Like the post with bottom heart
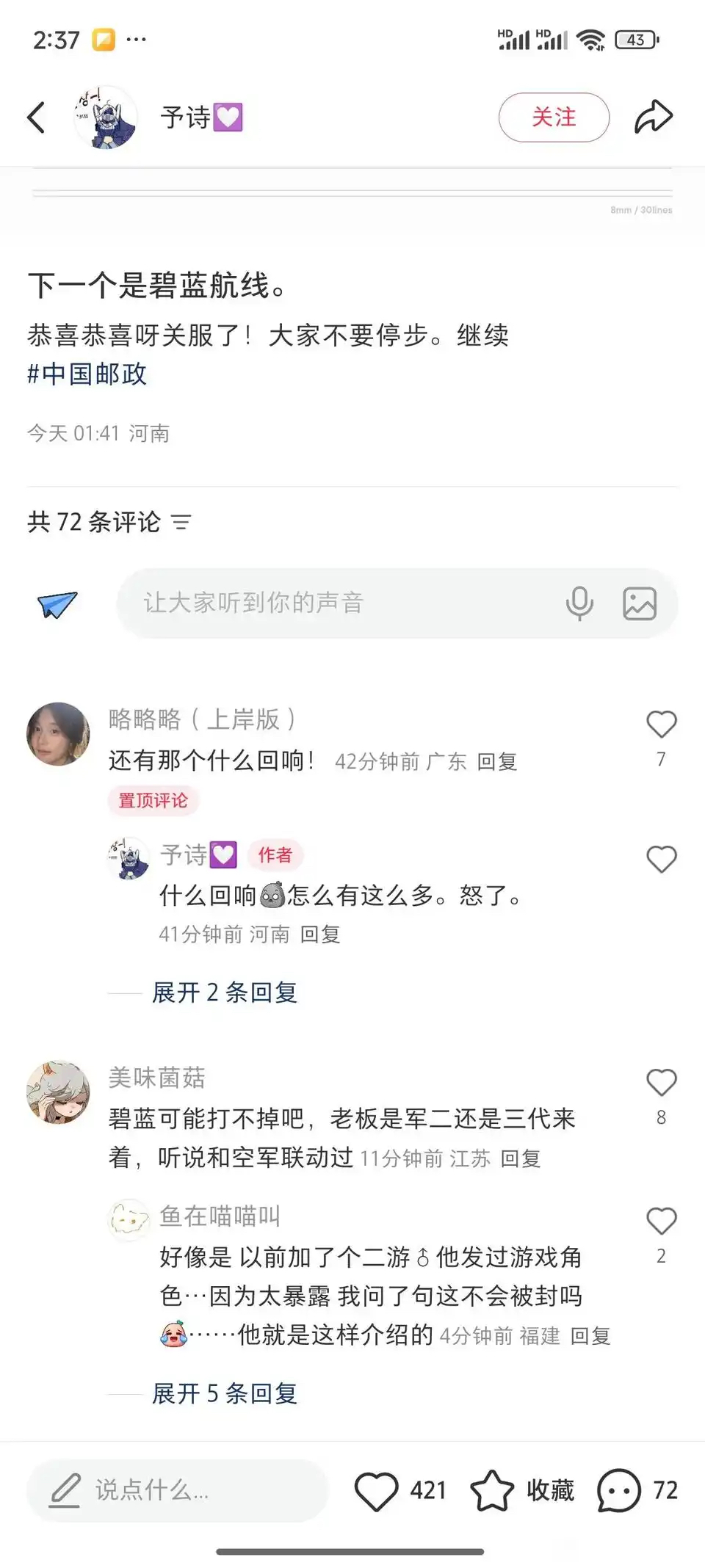Image resolution: width=705 pixels, height=1568 pixels. point(376,1490)
